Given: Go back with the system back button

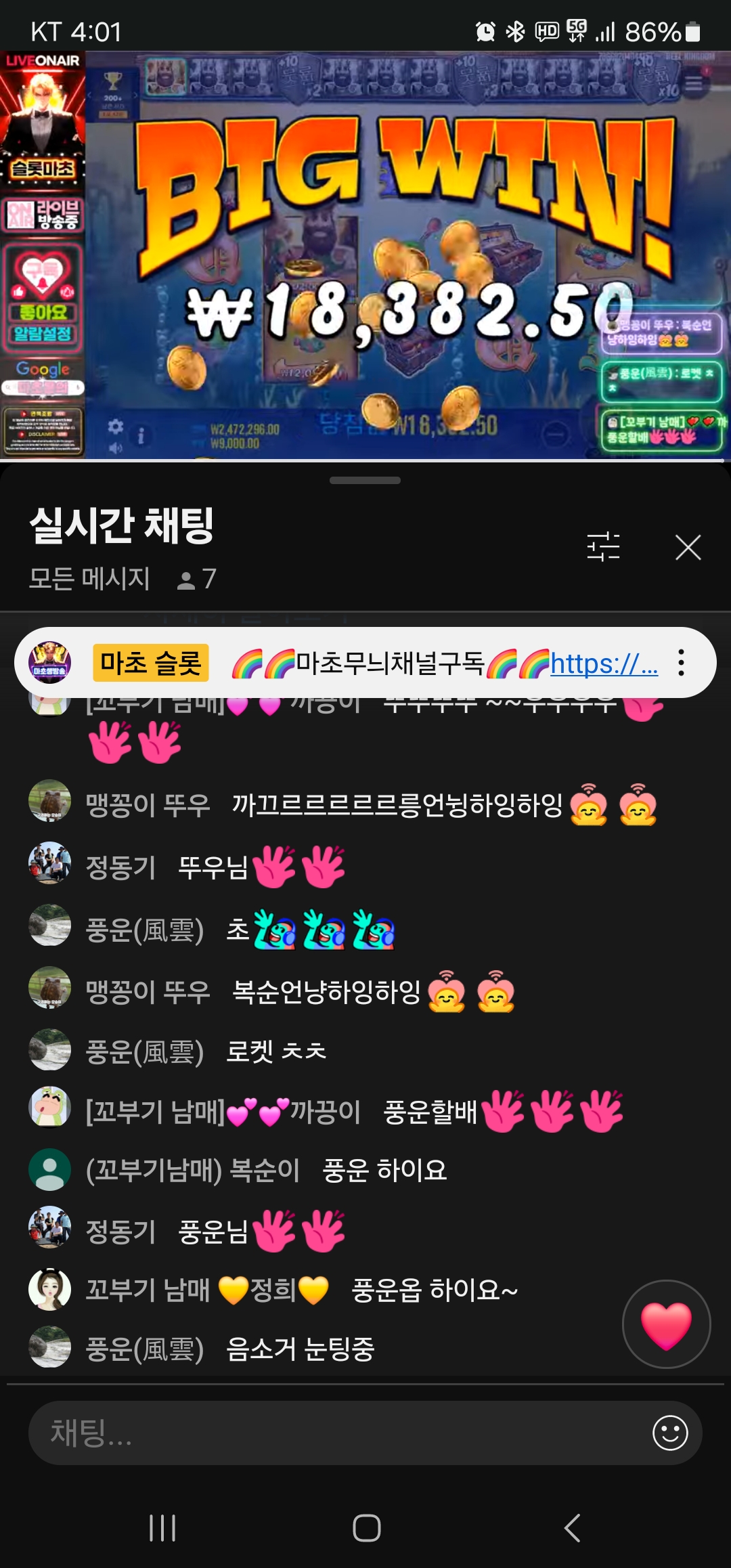Looking at the screenshot, I should 573,1527.
